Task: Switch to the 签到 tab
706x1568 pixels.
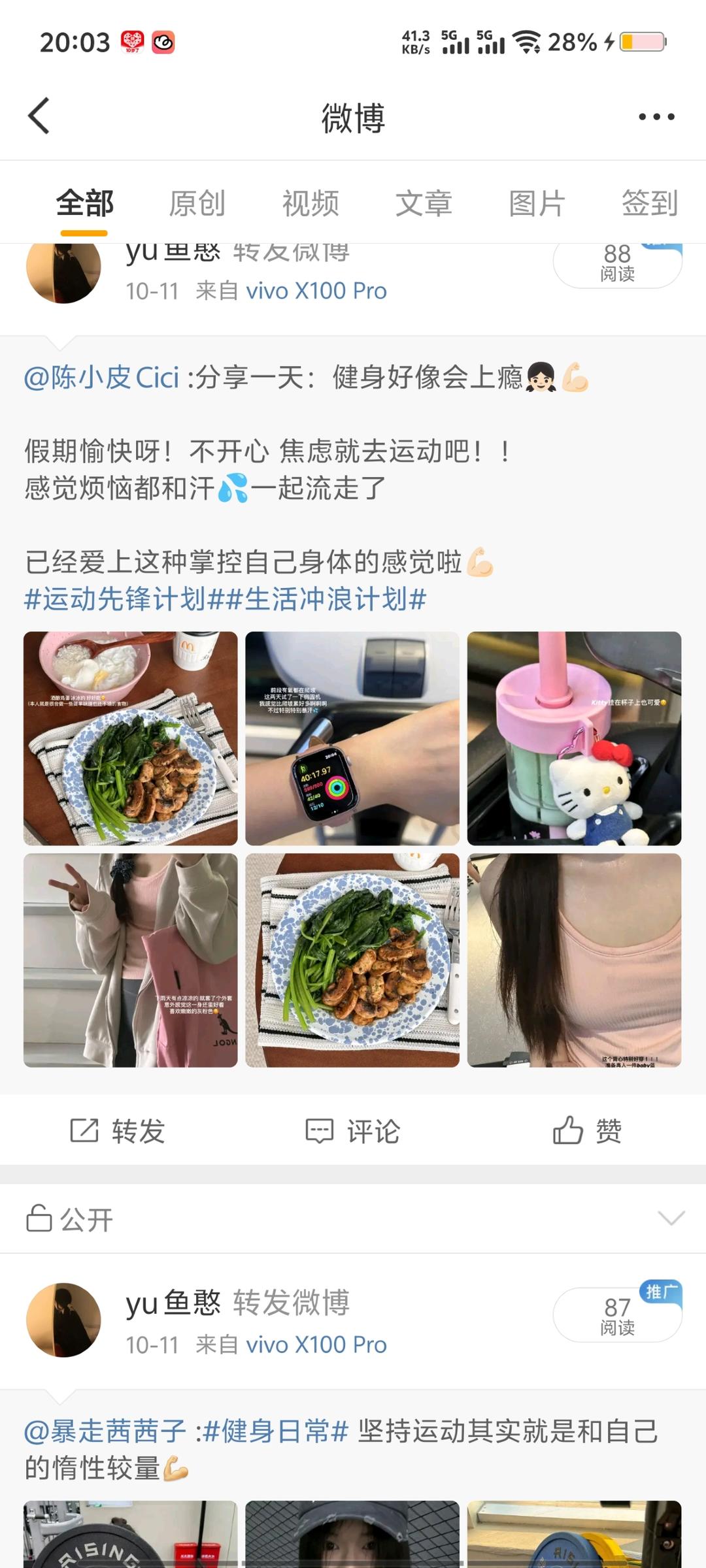Action: [650, 203]
